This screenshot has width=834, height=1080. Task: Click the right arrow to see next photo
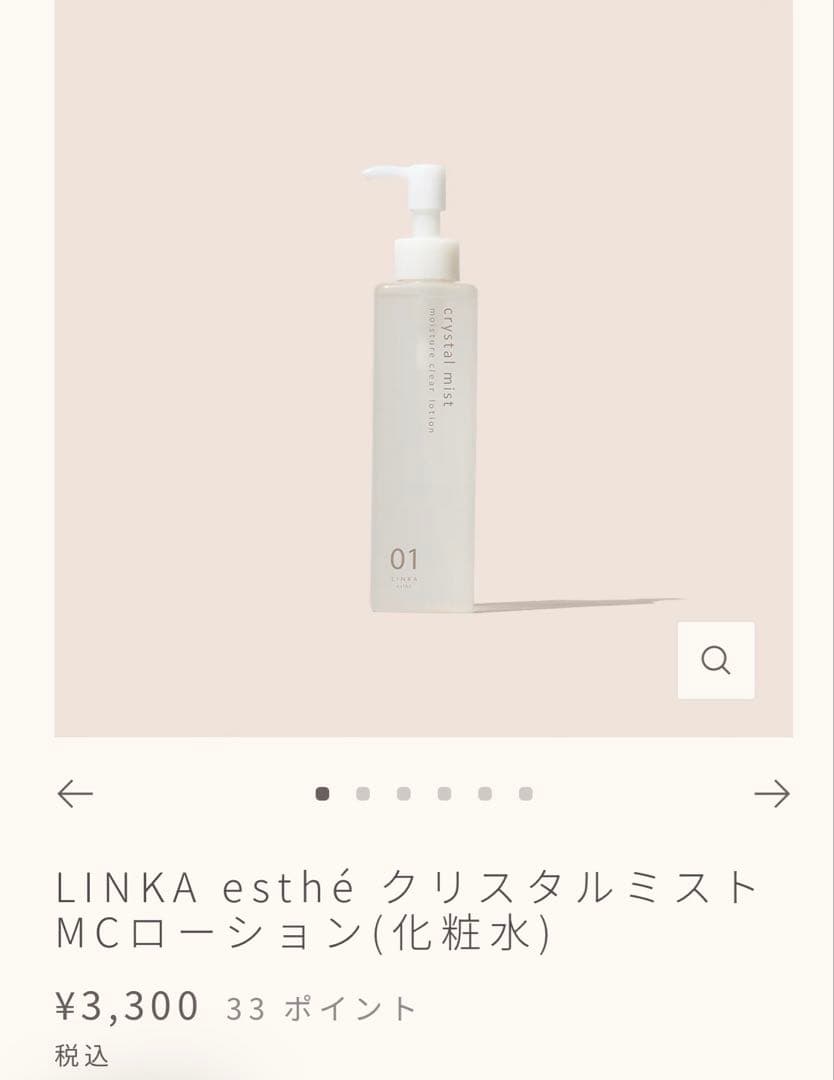(x=773, y=794)
